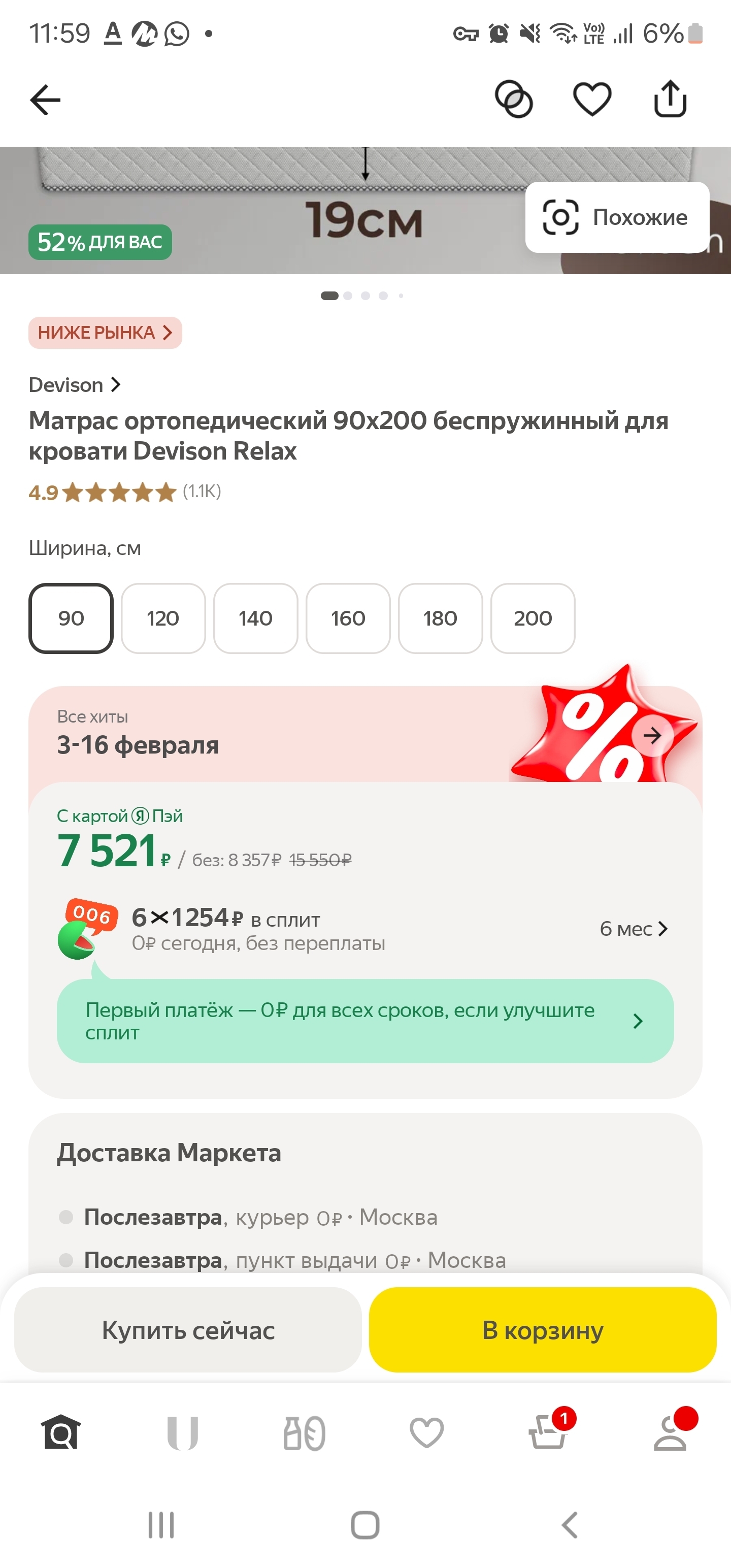Add mattress to favorites with heart

click(x=591, y=99)
